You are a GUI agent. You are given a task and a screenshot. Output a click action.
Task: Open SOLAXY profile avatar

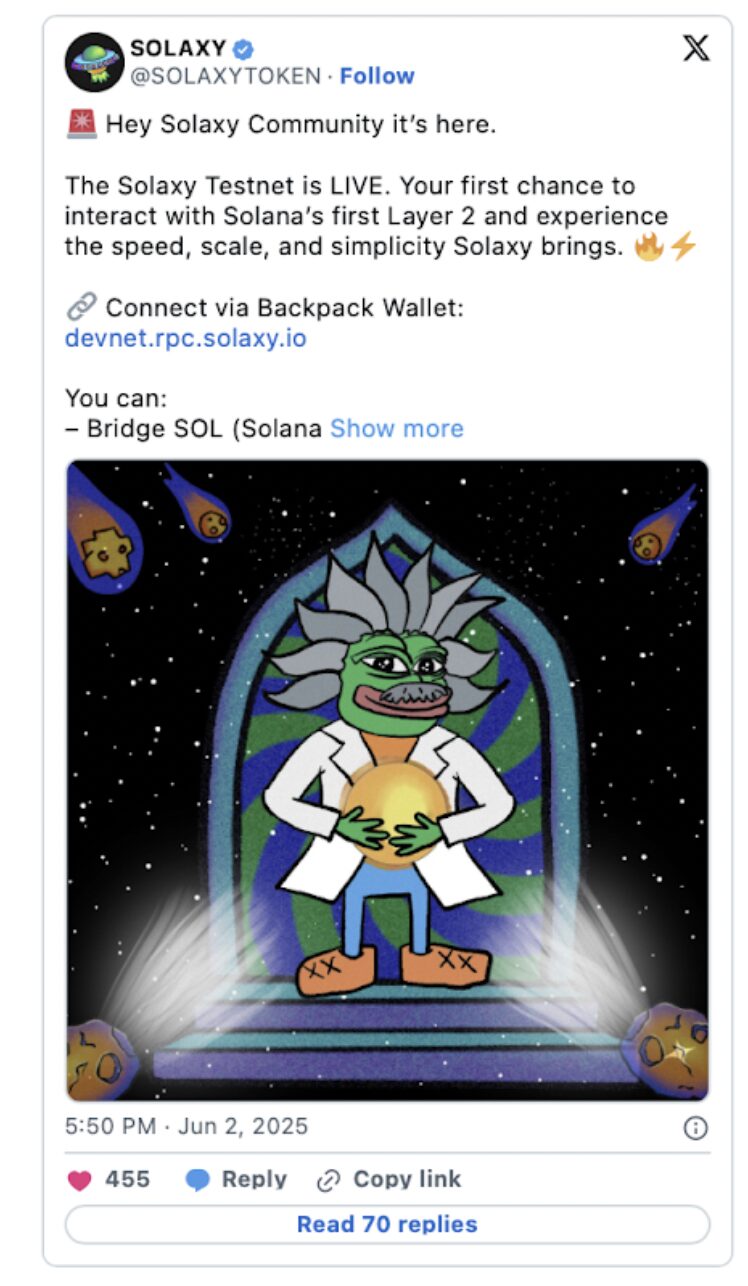[x=94, y=62]
